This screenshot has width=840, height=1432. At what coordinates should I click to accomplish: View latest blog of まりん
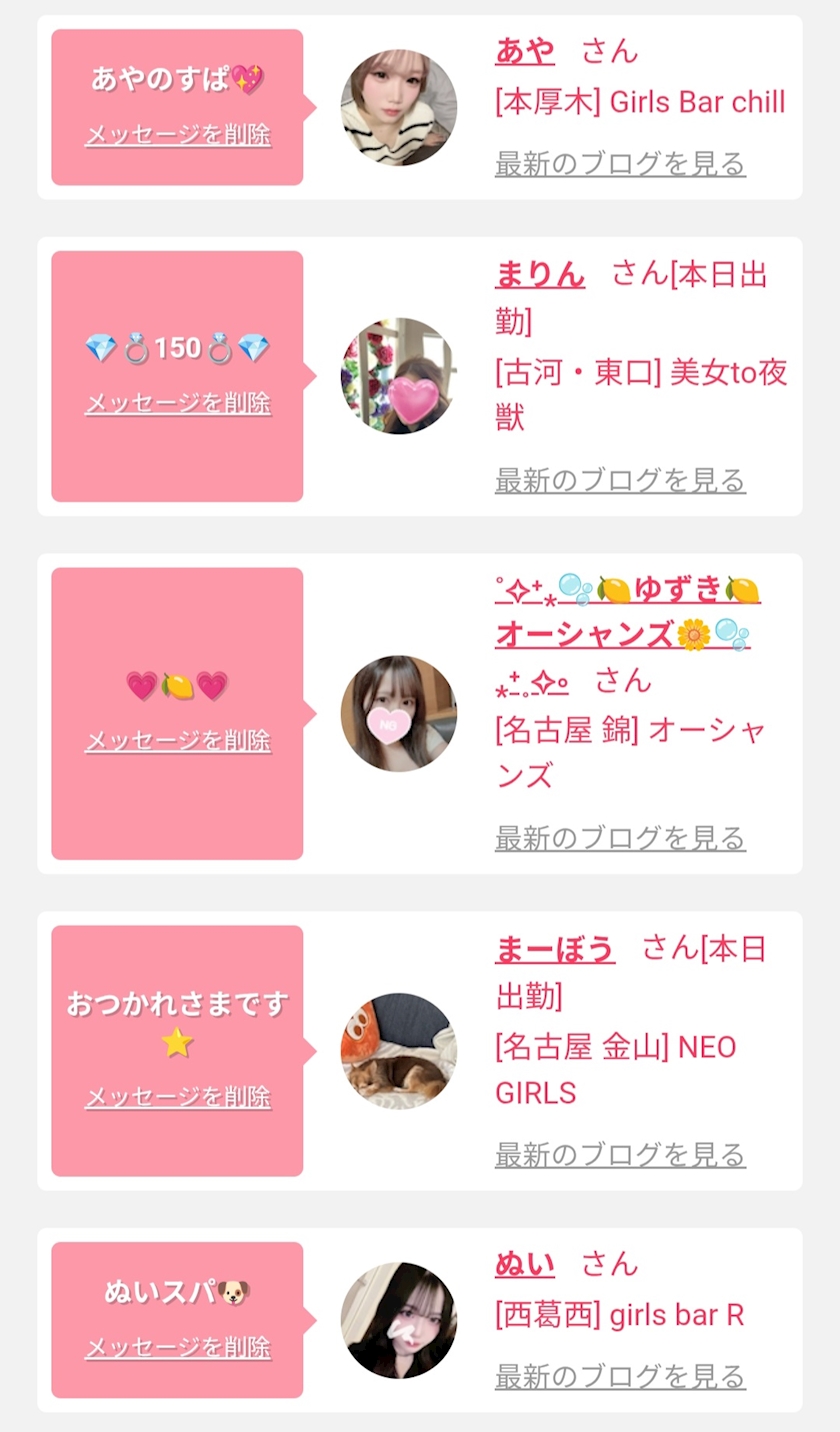620,480
